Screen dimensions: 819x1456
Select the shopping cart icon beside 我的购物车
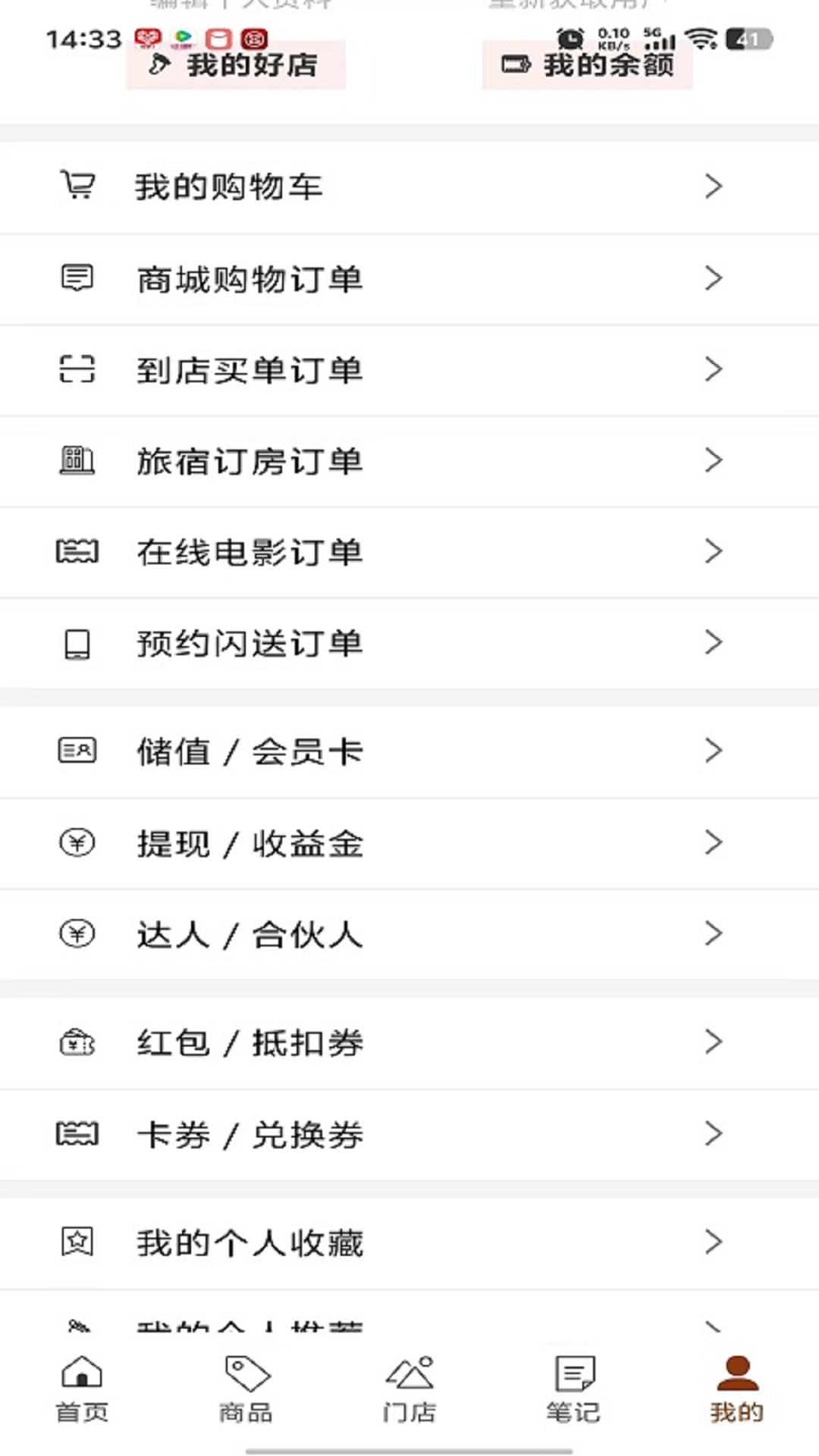(78, 186)
